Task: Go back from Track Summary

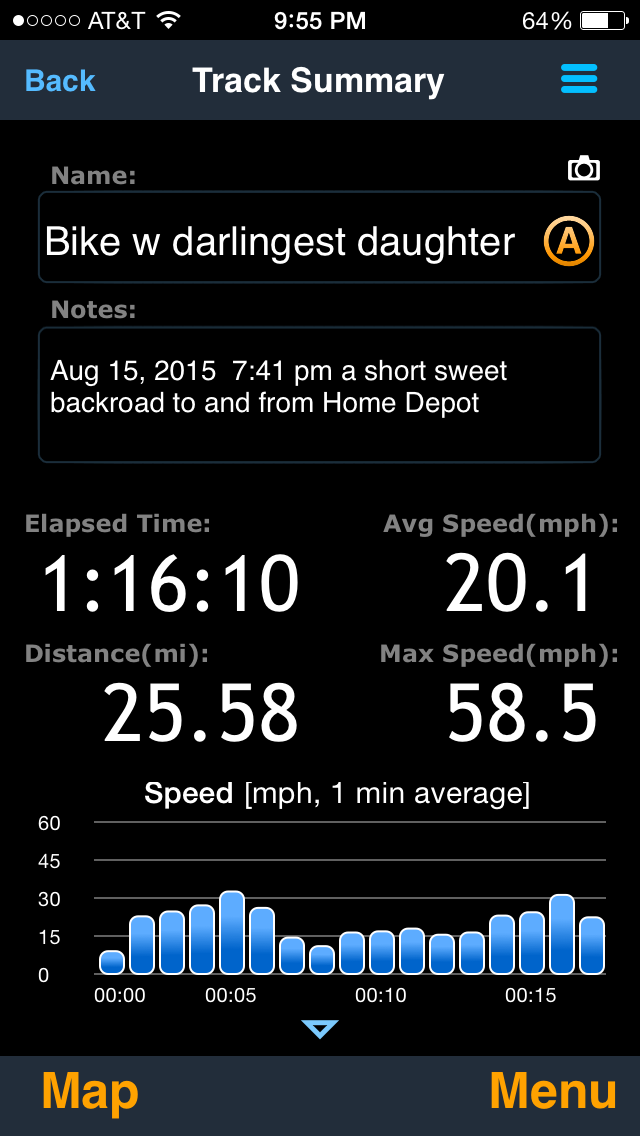Action: coord(60,81)
